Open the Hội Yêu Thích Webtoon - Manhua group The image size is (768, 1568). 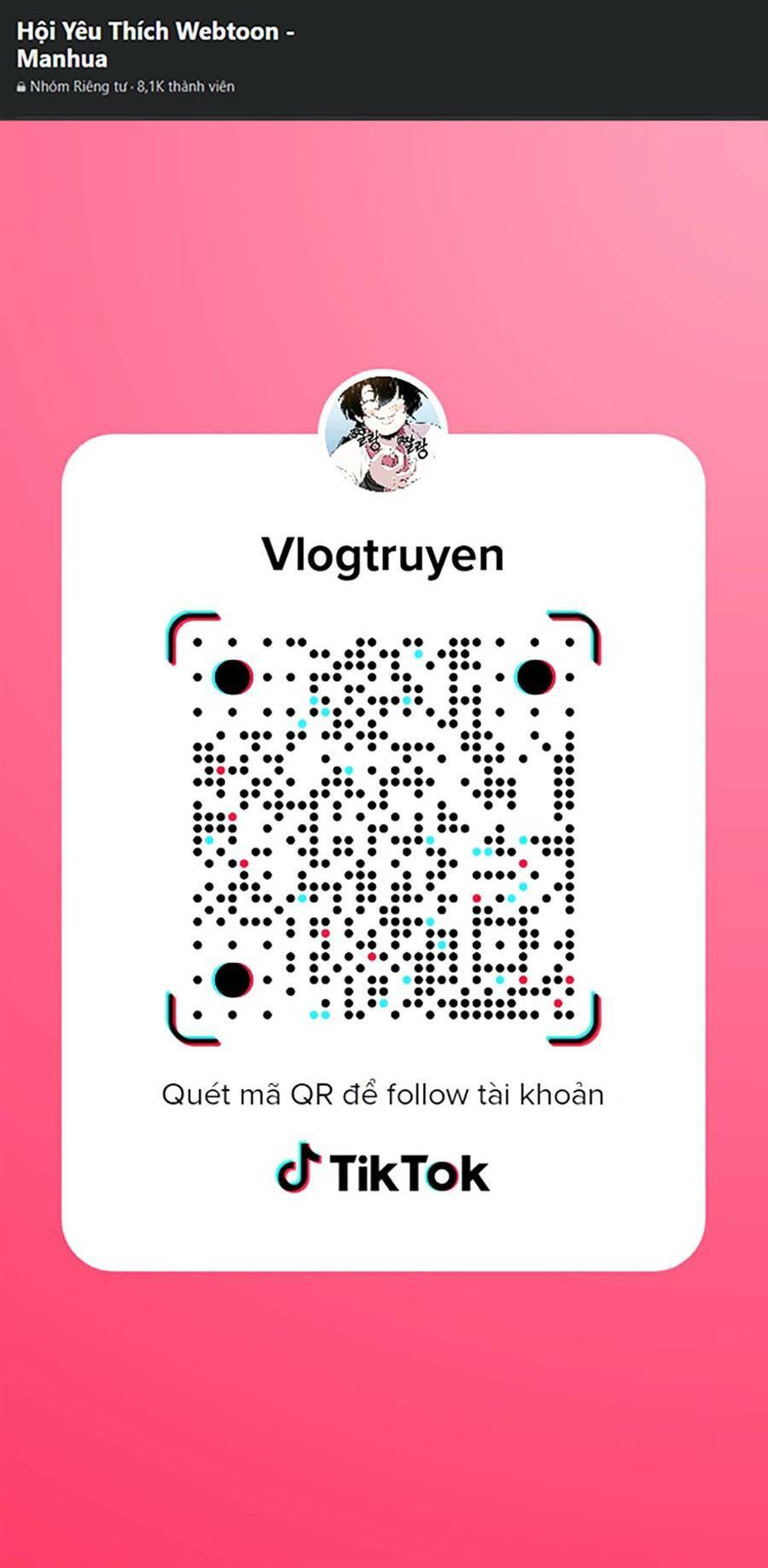point(154,44)
